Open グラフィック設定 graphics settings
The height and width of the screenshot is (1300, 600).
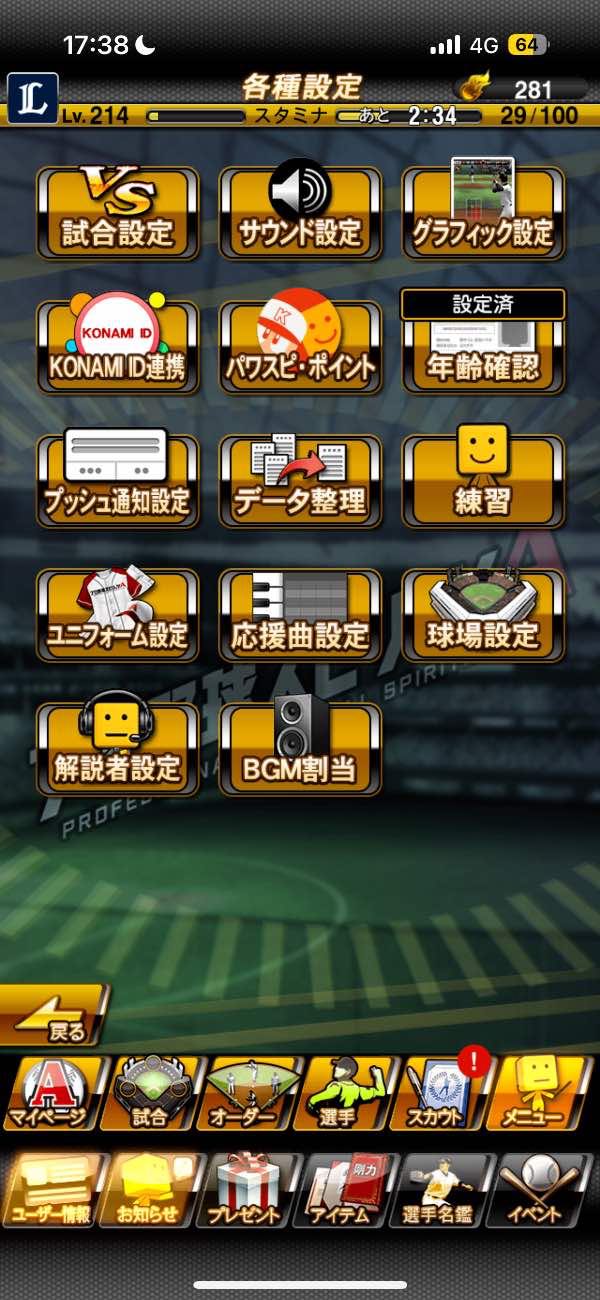(483, 213)
